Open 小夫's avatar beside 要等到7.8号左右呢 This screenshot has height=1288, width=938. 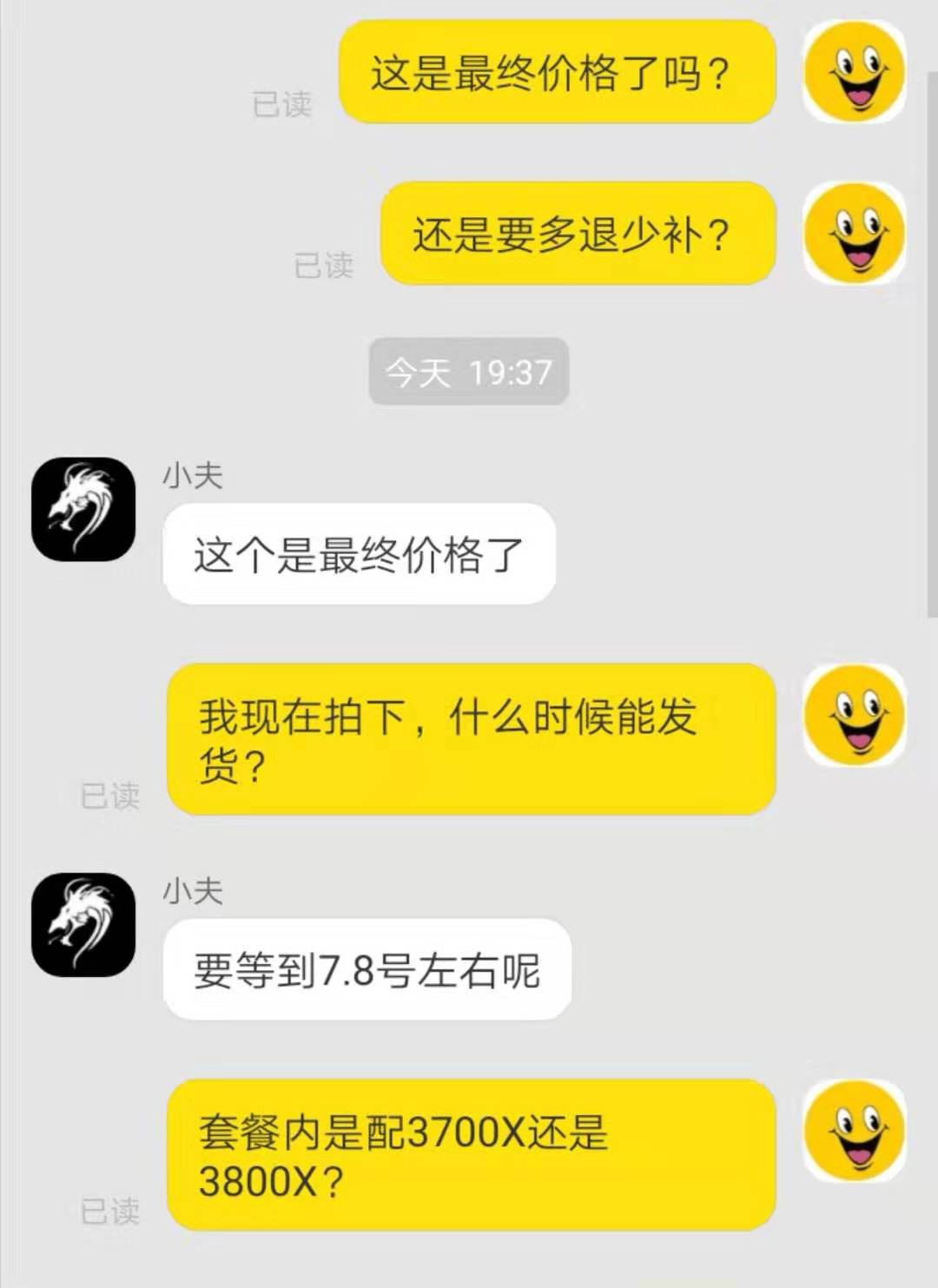tap(83, 925)
